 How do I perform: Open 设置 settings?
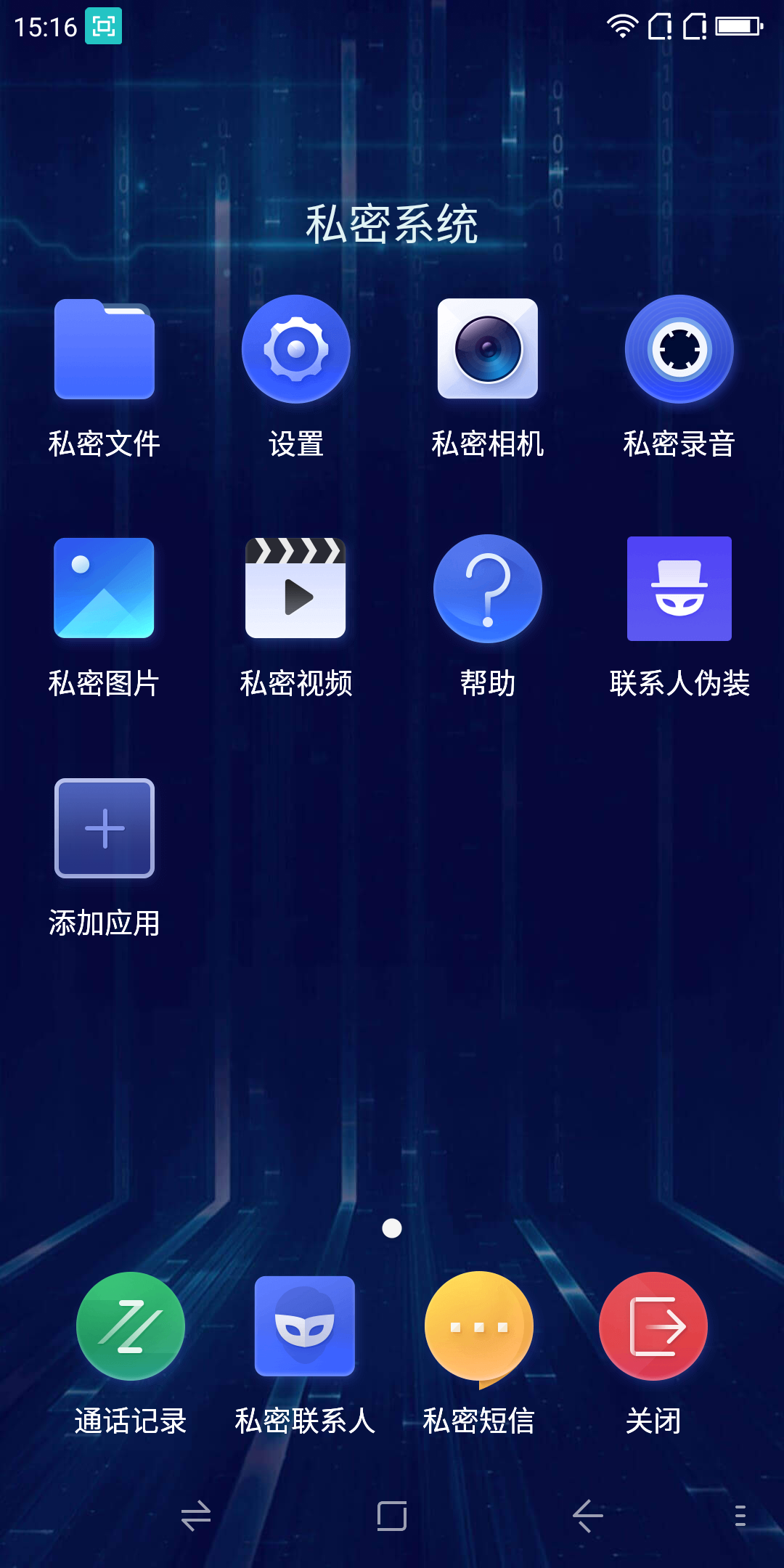(295, 350)
